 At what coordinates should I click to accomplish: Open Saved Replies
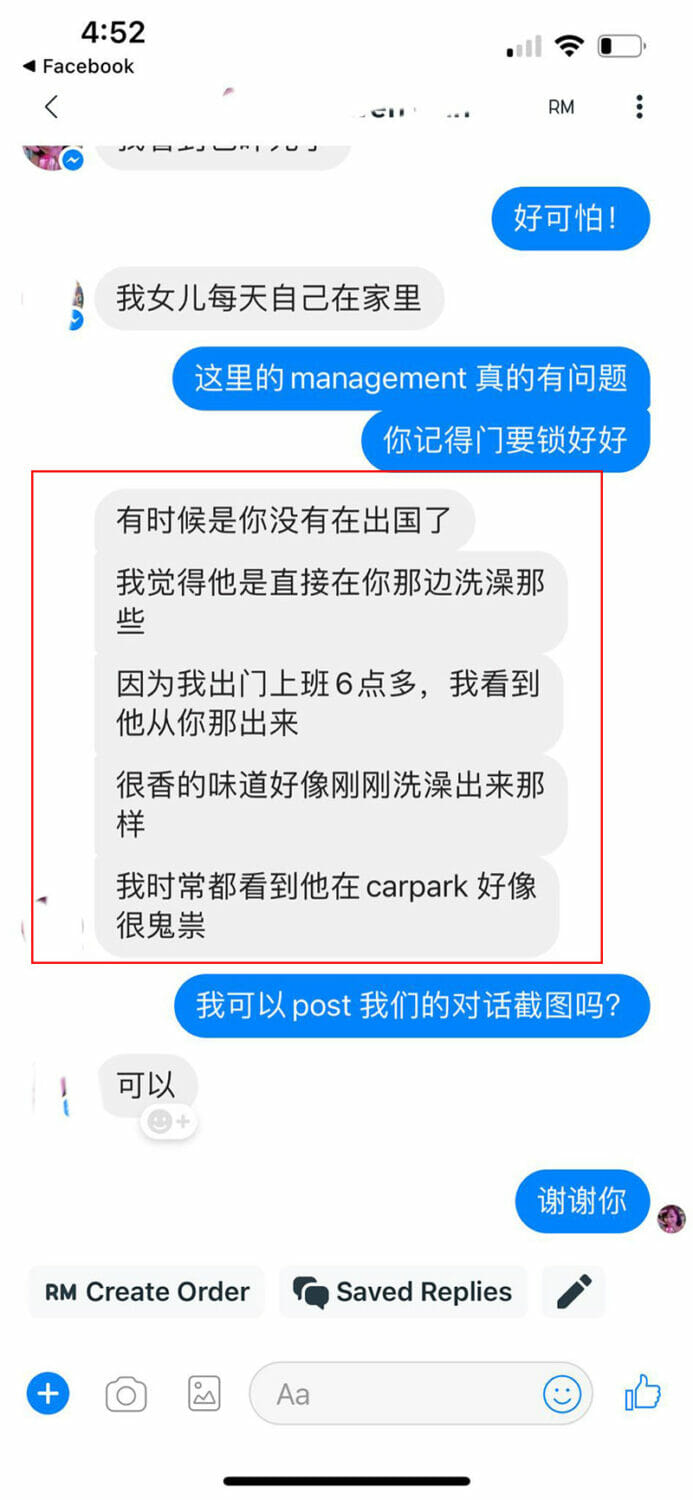click(403, 1292)
